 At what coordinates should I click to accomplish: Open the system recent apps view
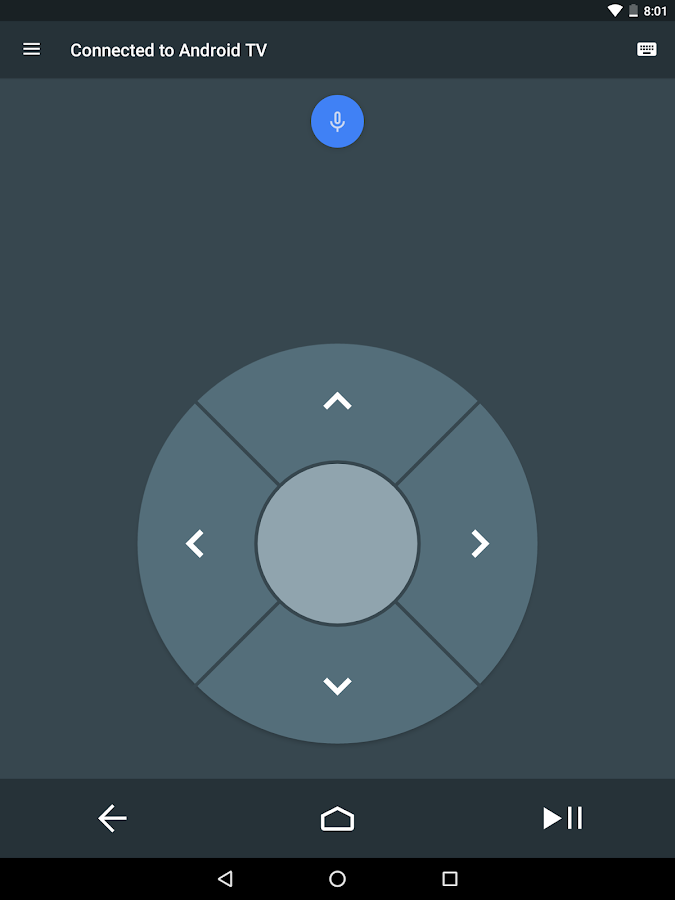450,879
